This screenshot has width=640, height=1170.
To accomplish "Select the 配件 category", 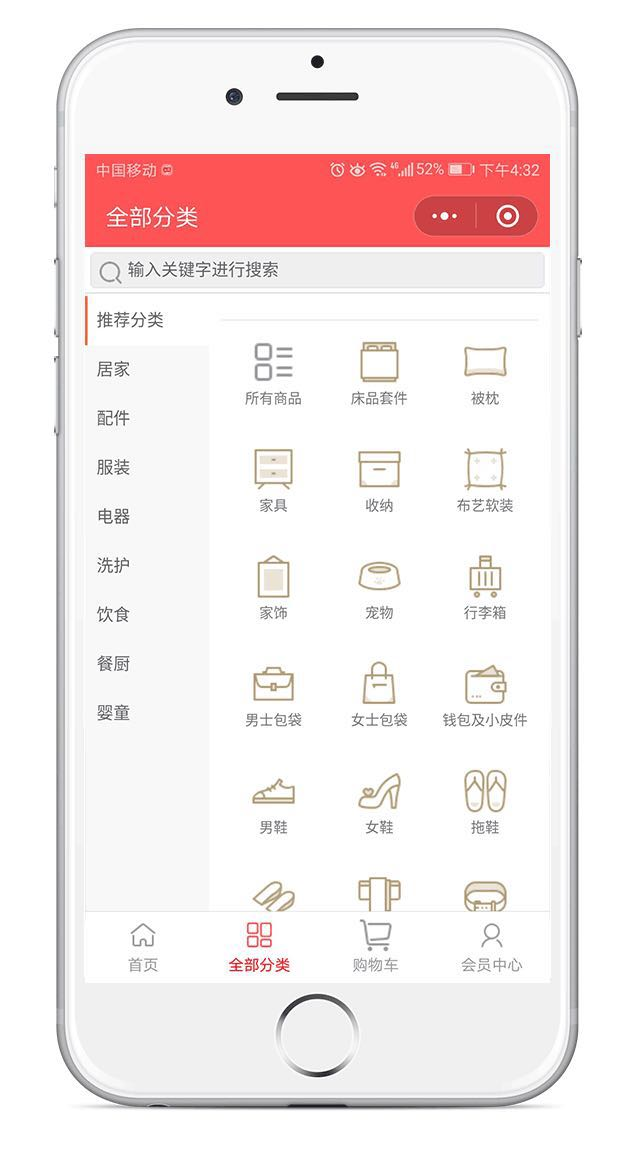I will click(x=114, y=418).
